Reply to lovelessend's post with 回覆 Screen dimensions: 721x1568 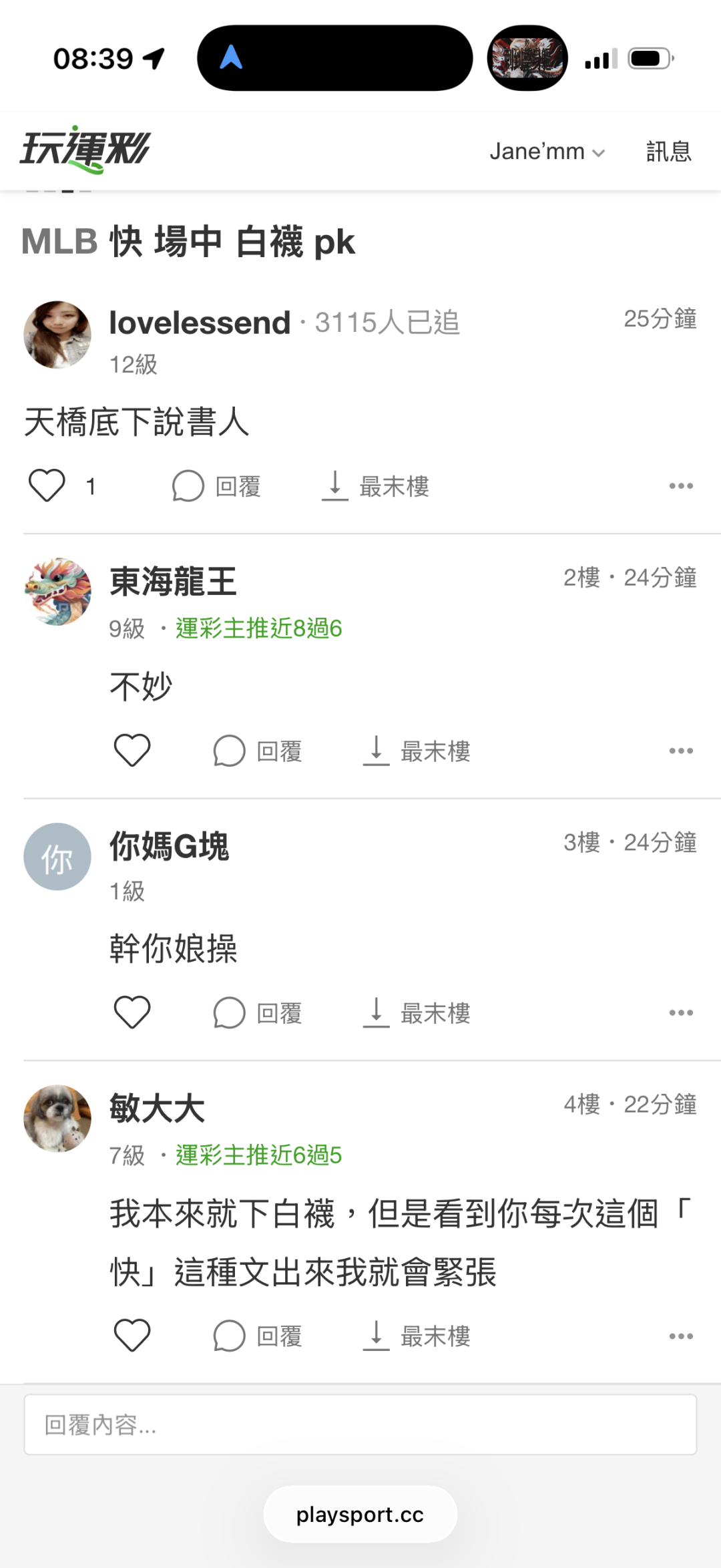[x=216, y=486]
